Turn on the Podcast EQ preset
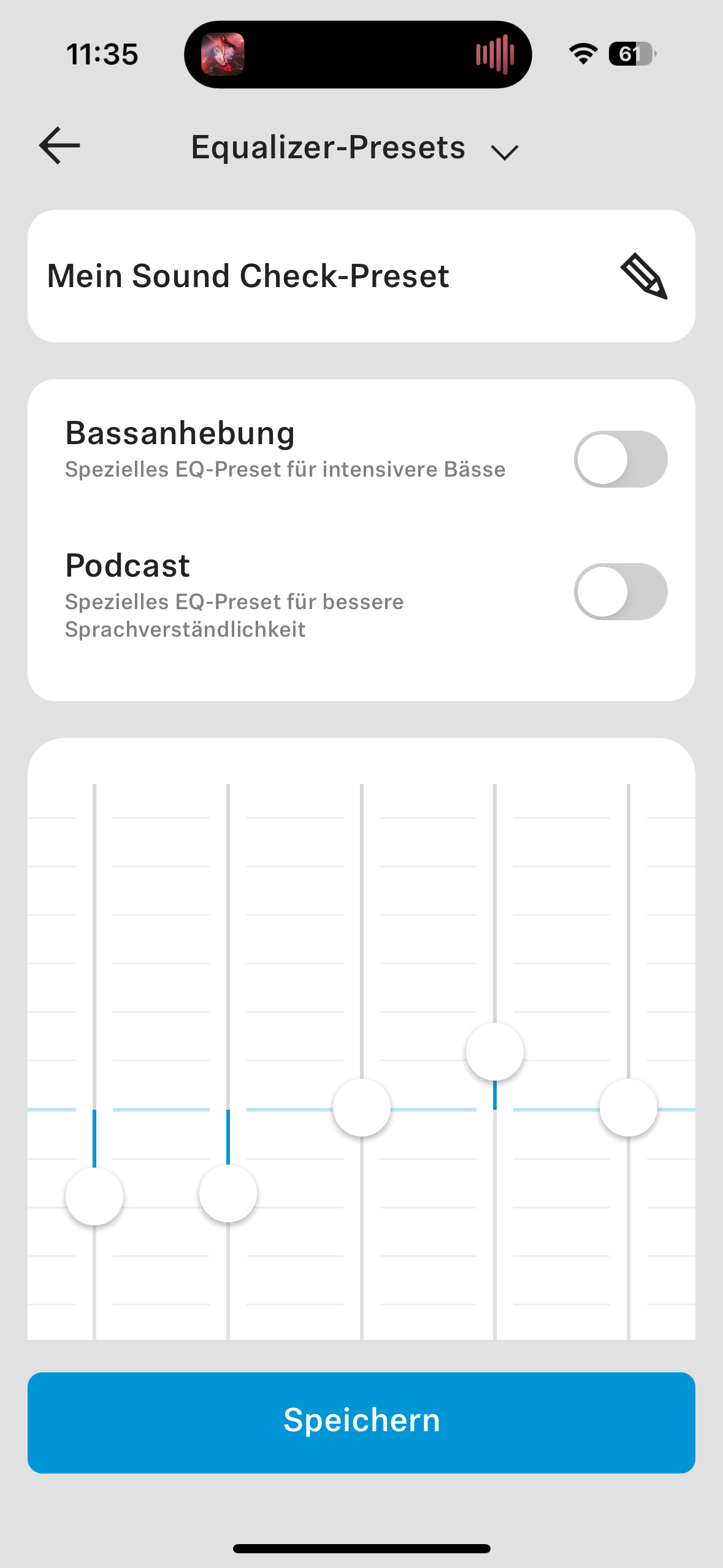The image size is (723, 1568). tap(620, 592)
